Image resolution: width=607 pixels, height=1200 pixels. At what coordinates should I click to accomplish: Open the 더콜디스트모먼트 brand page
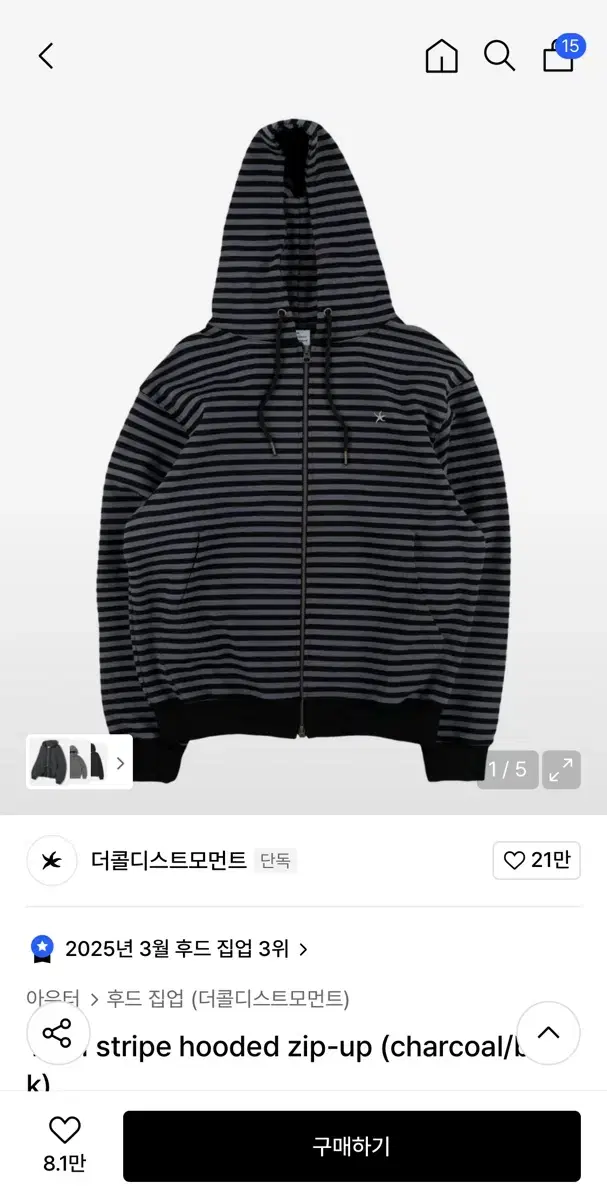(x=168, y=860)
